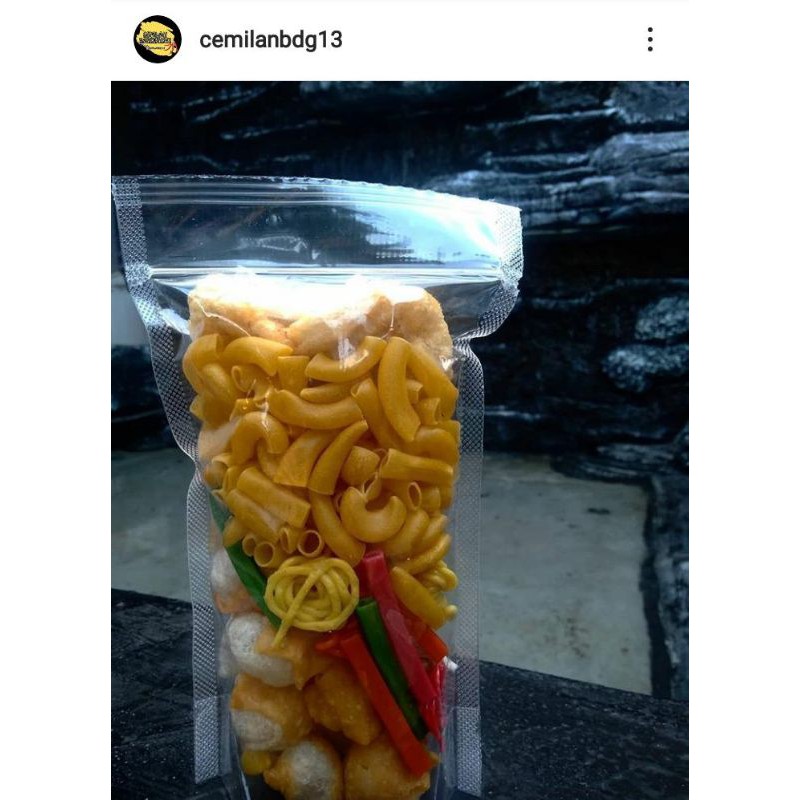Open the snack bag post photo
The width and height of the screenshot is (800, 800).
point(400,440)
